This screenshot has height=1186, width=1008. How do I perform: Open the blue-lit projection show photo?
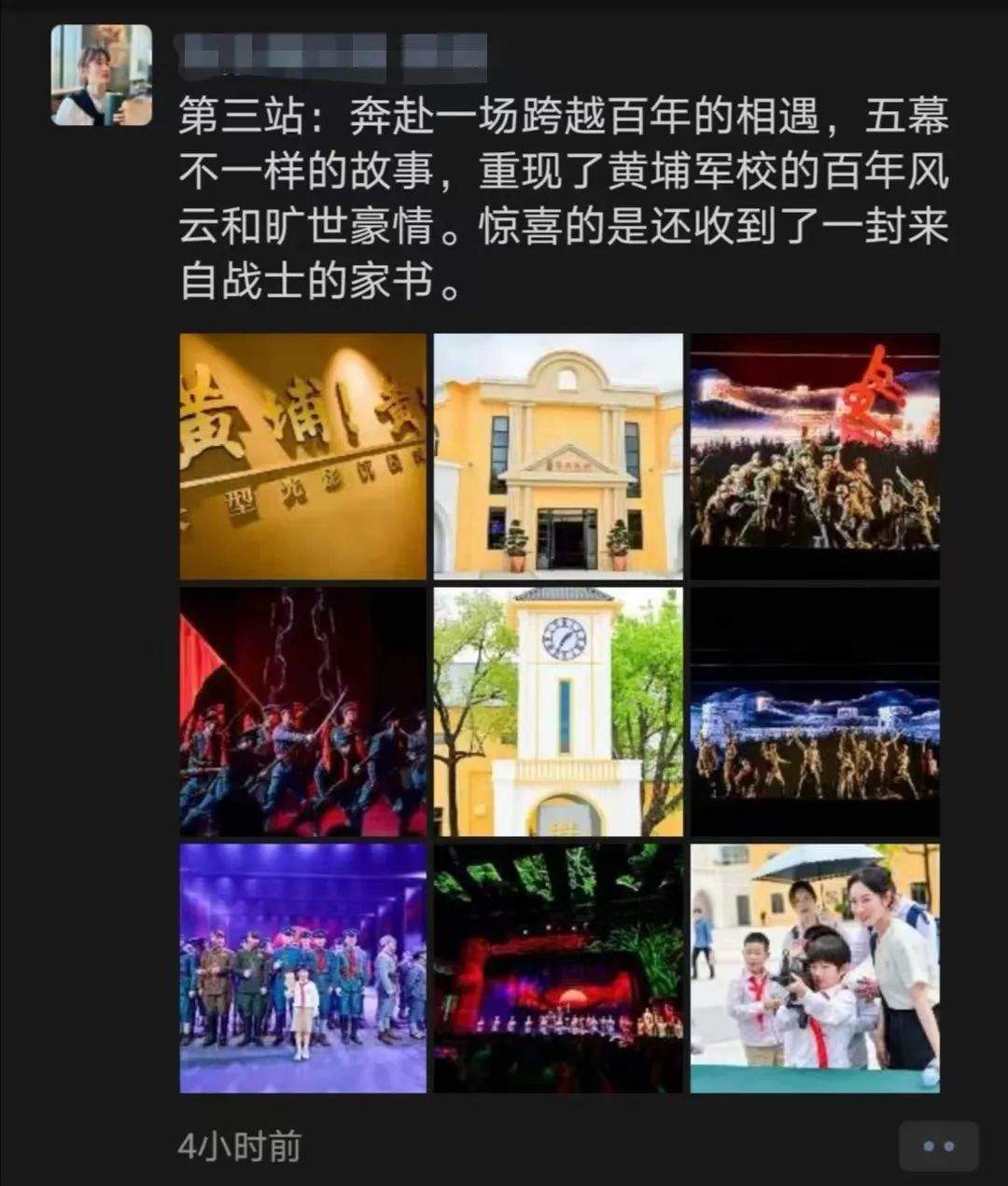coord(815,711)
